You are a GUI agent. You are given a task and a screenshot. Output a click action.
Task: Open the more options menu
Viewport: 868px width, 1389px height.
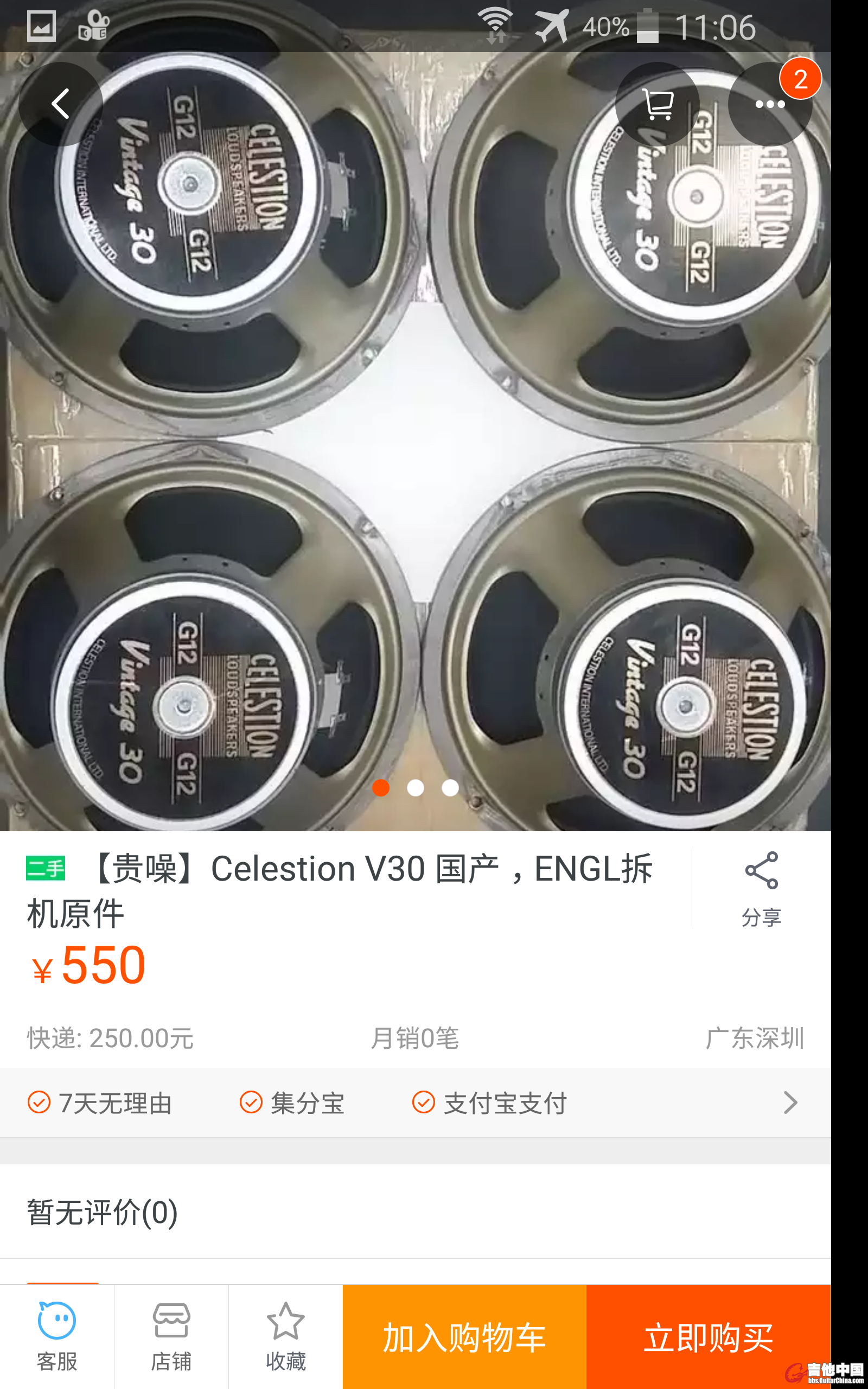click(x=769, y=104)
